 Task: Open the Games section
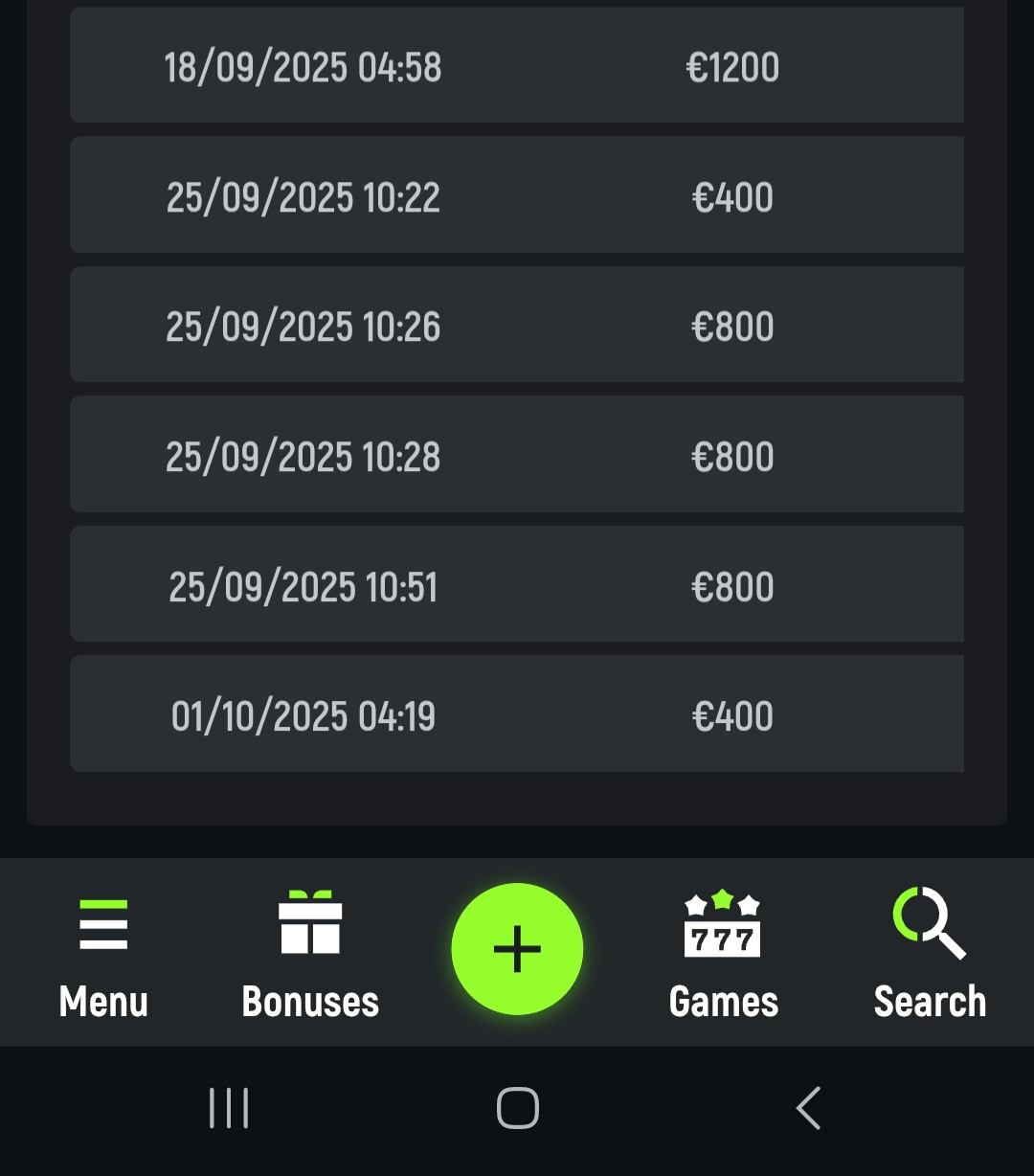(x=723, y=954)
